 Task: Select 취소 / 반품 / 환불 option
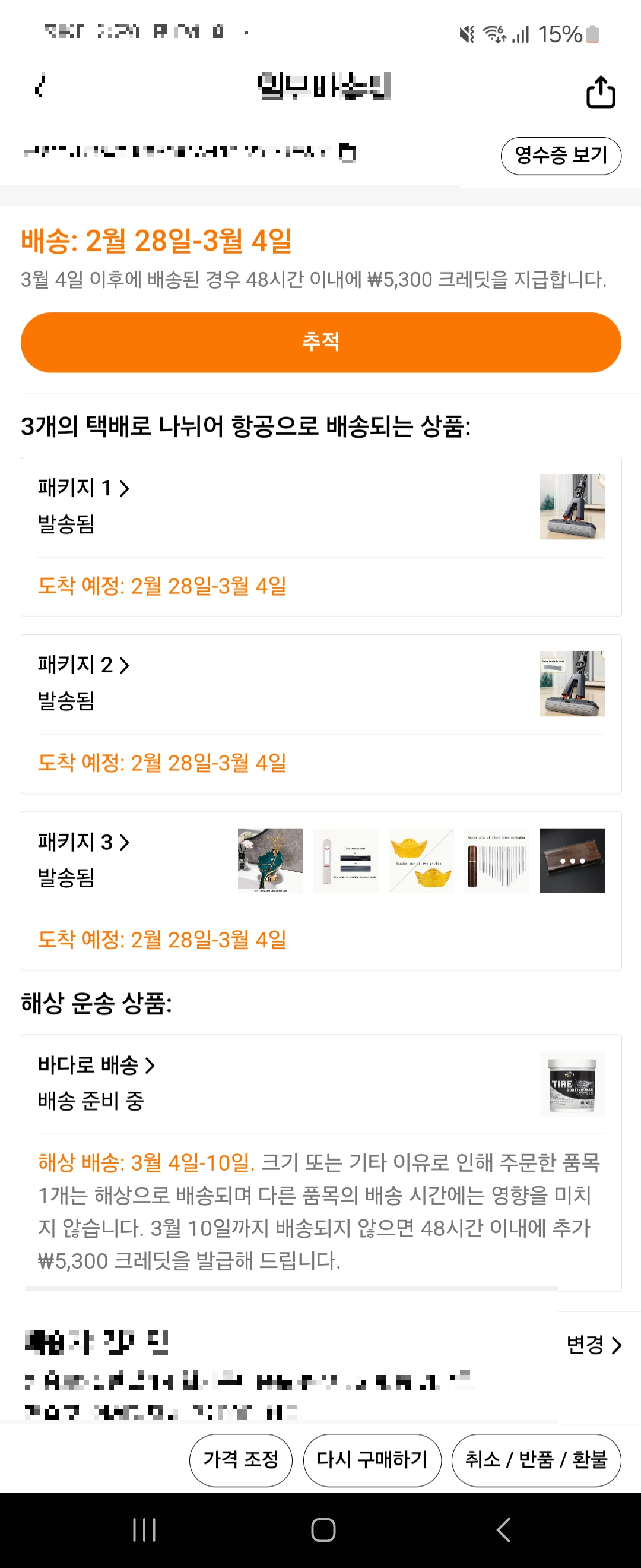pyautogui.click(x=537, y=1460)
